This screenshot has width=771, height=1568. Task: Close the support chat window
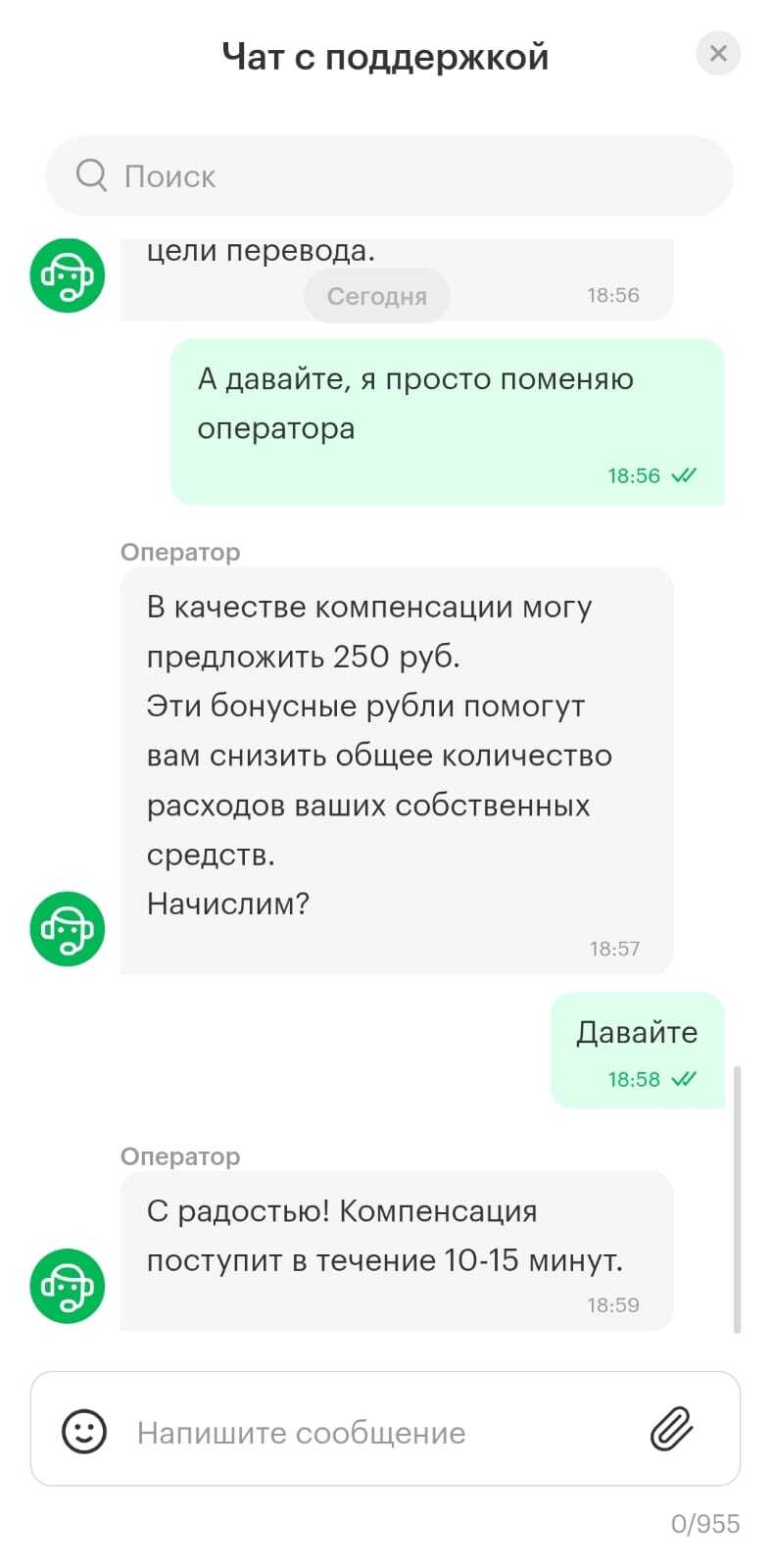coord(718,53)
